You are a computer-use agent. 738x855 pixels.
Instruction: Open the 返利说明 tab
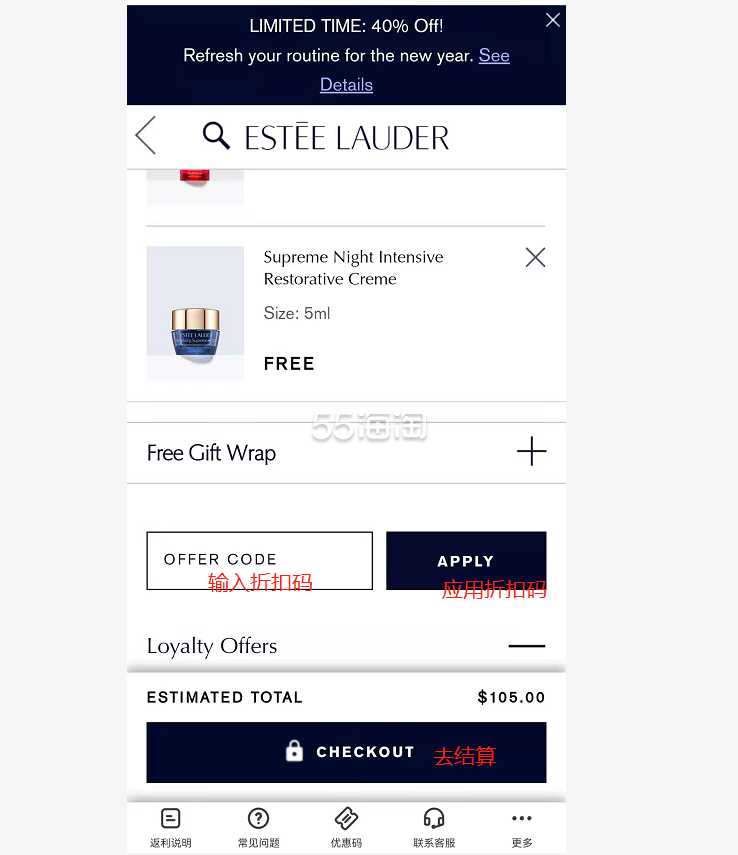[171, 827]
